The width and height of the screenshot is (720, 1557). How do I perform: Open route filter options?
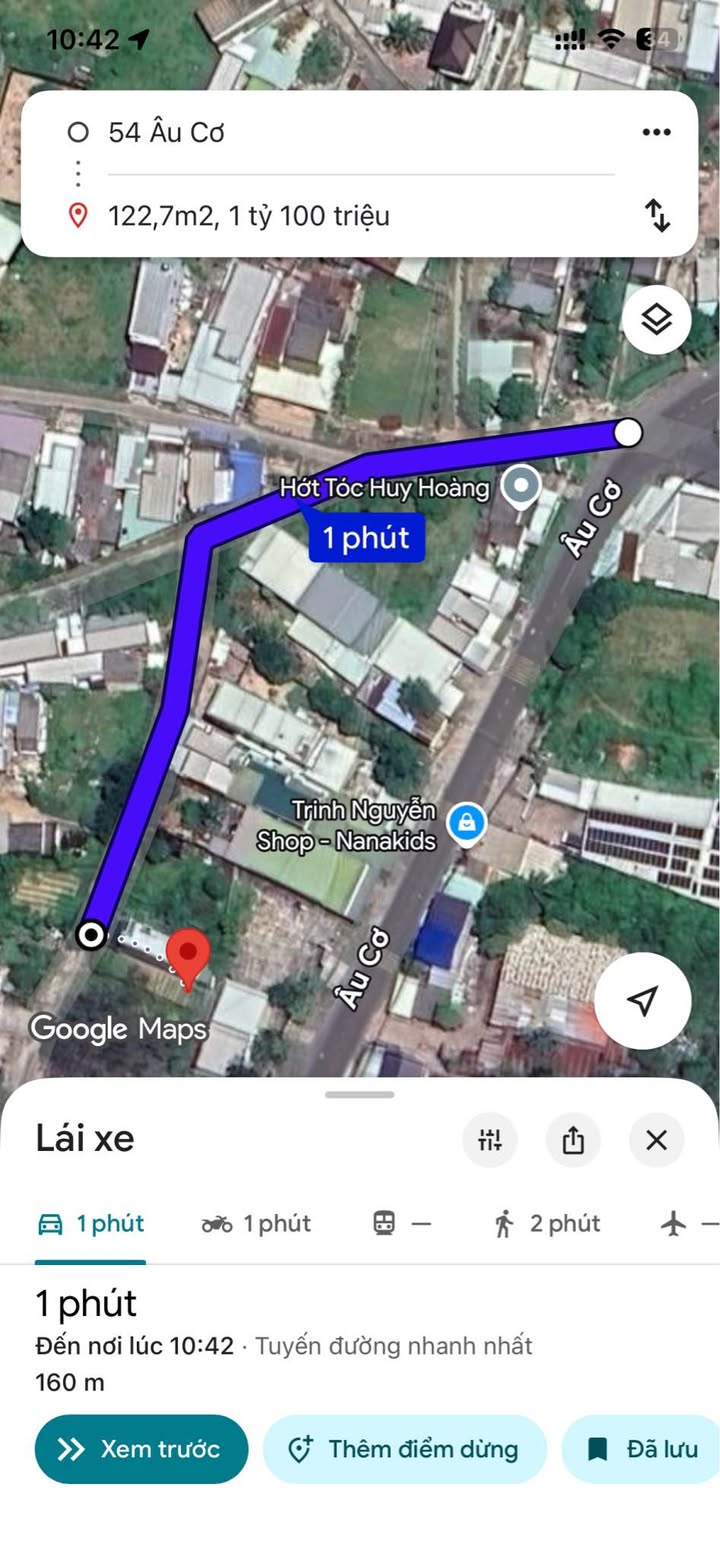pos(490,1140)
